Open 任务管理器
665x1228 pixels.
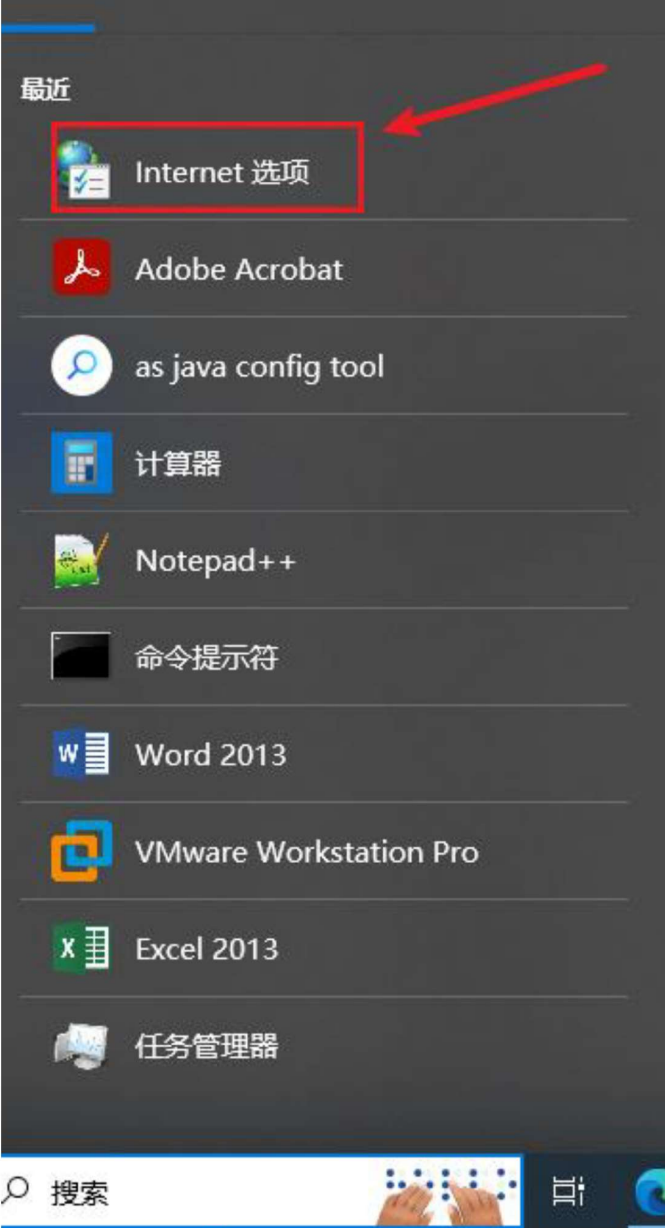click(205, 1047)
